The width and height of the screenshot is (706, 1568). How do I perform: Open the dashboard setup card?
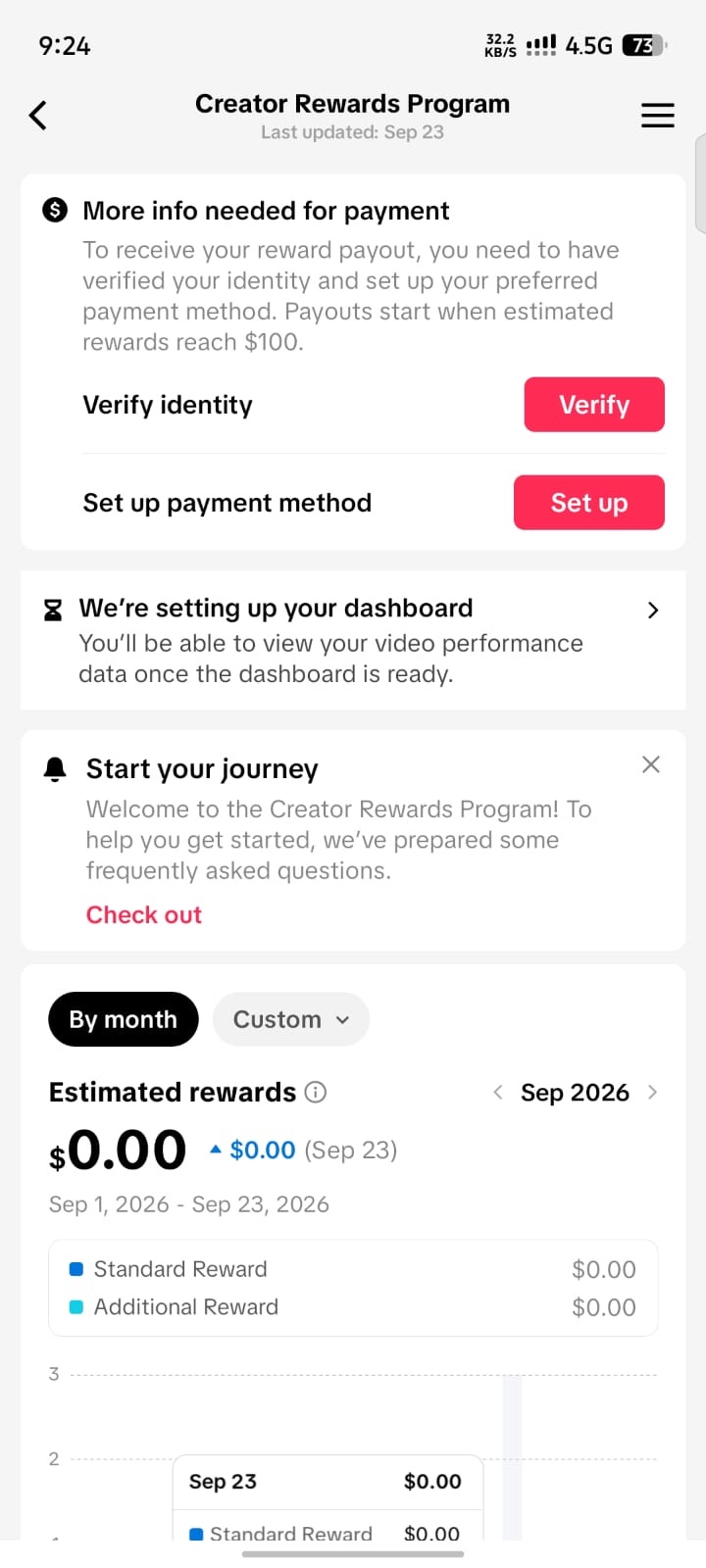point(353,640)
